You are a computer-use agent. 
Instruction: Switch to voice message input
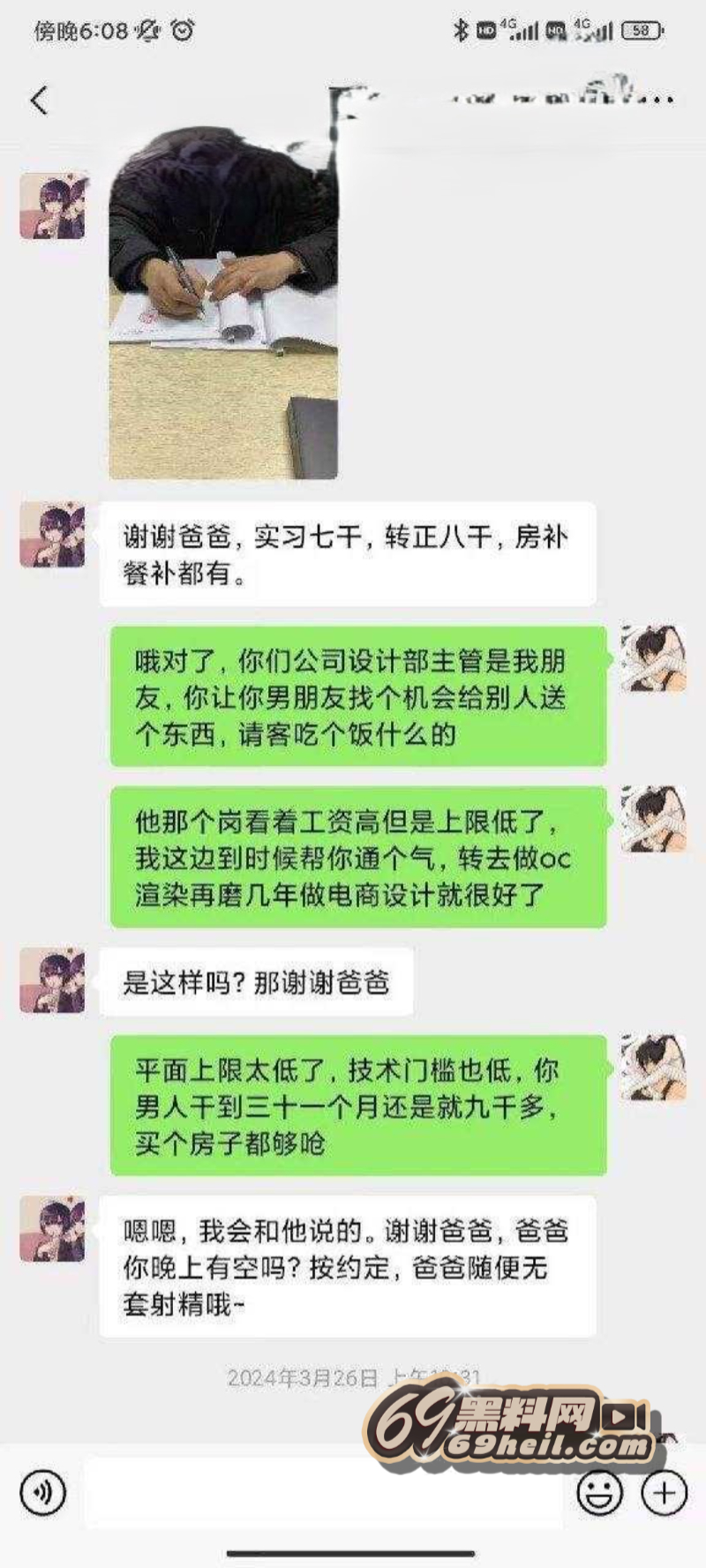(42, 1492)
